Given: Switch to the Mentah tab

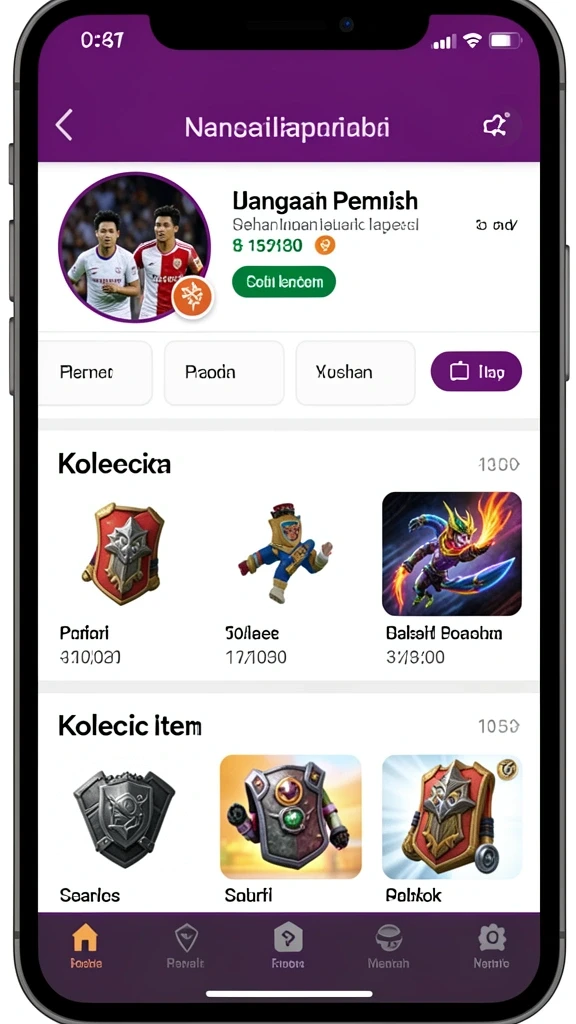Looking at the screenshot, I should pos(389,946).
